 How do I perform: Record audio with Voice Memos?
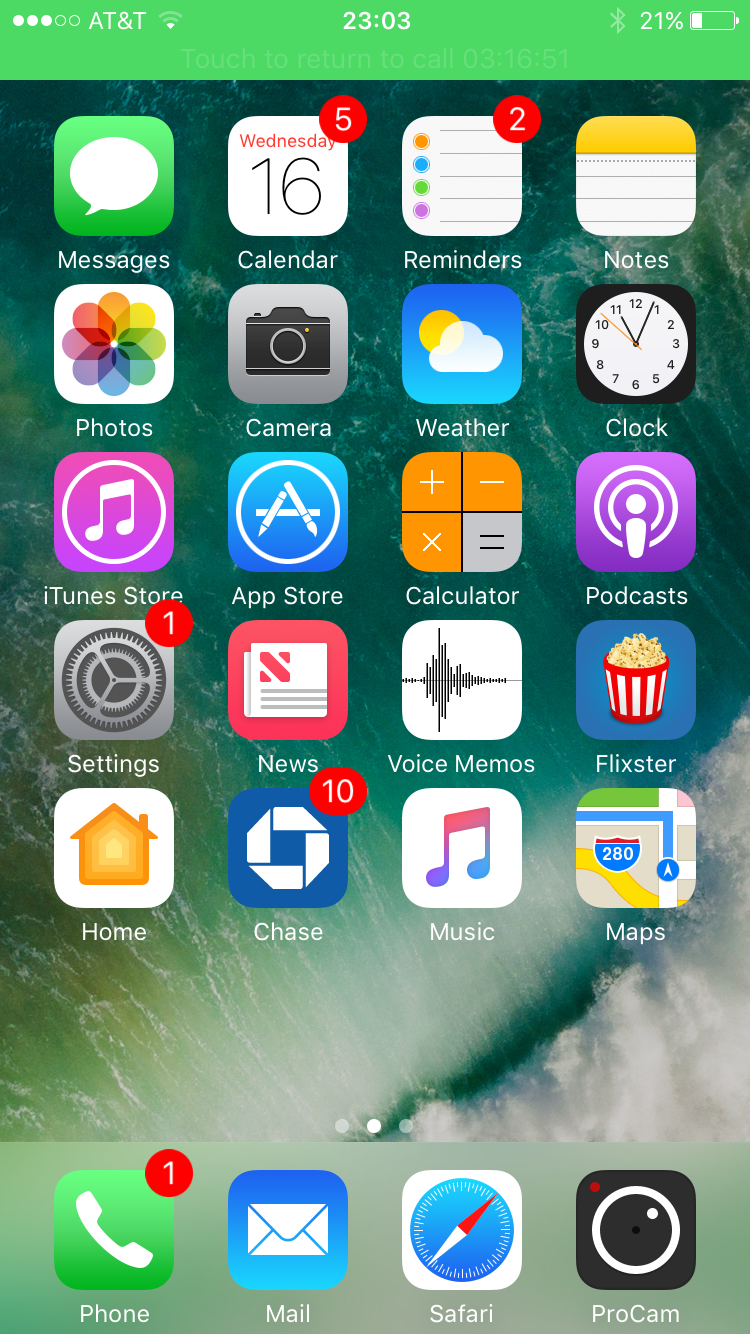[462, 680]
